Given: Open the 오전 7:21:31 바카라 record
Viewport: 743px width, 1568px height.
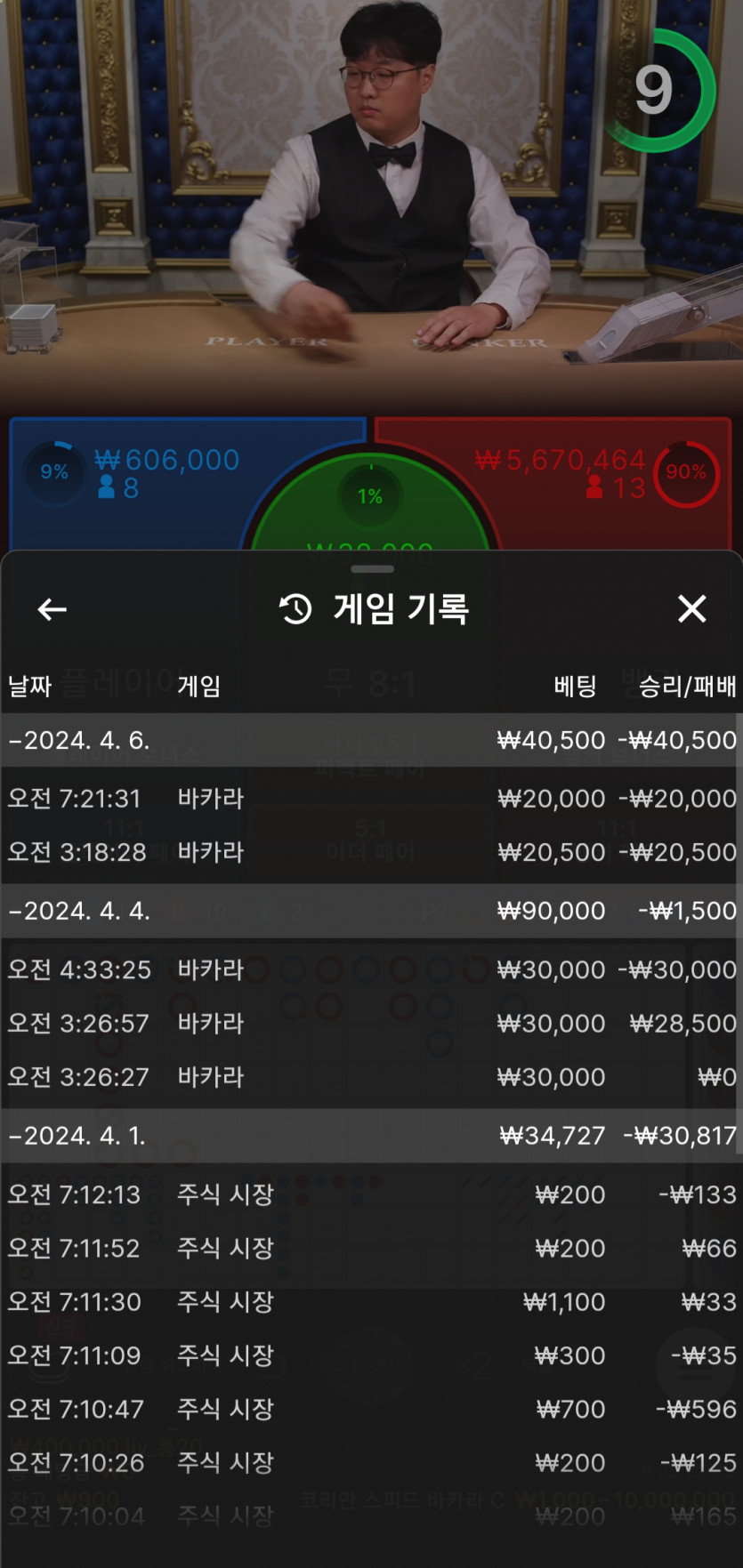Looking at the screenshot, I should click(371, 799).
